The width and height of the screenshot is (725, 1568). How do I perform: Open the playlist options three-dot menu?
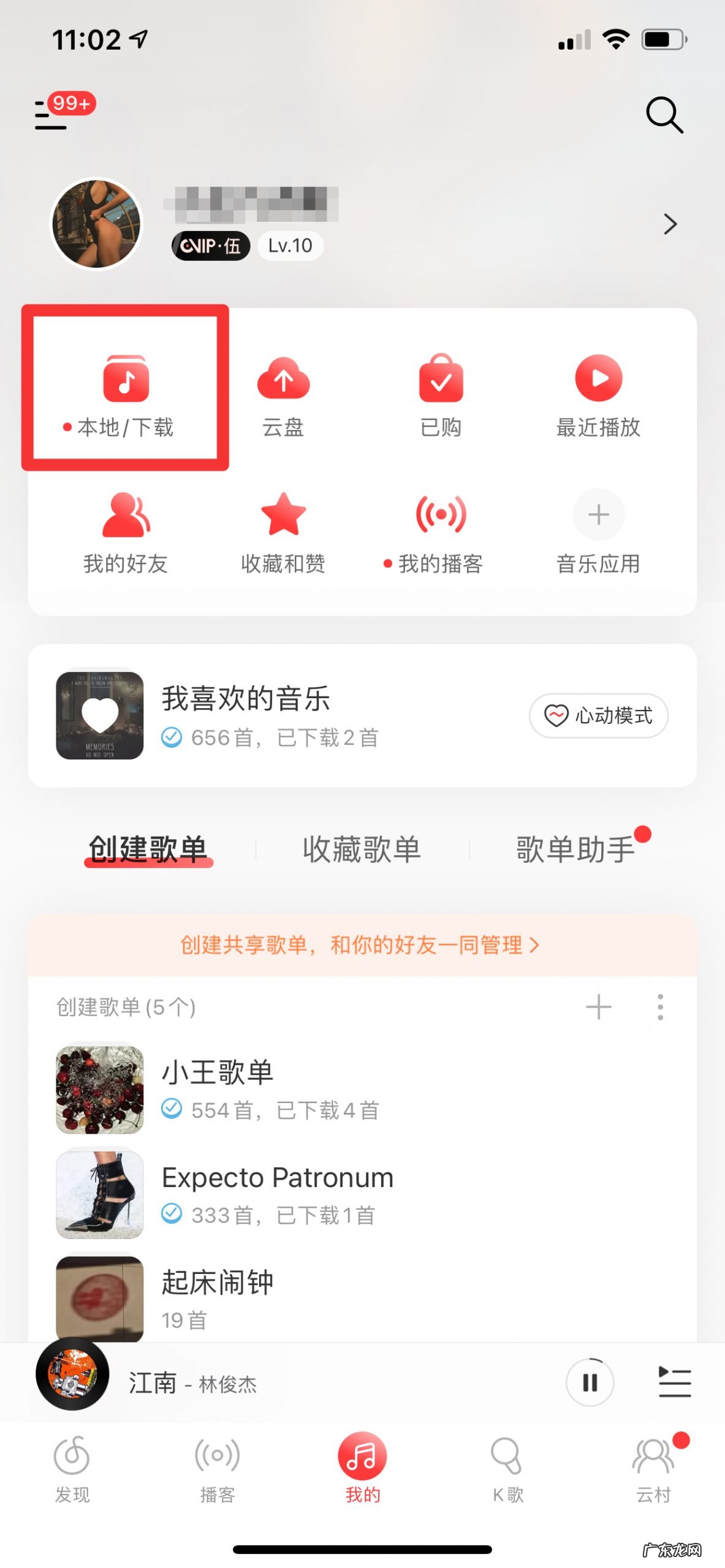coord(661,1006)
